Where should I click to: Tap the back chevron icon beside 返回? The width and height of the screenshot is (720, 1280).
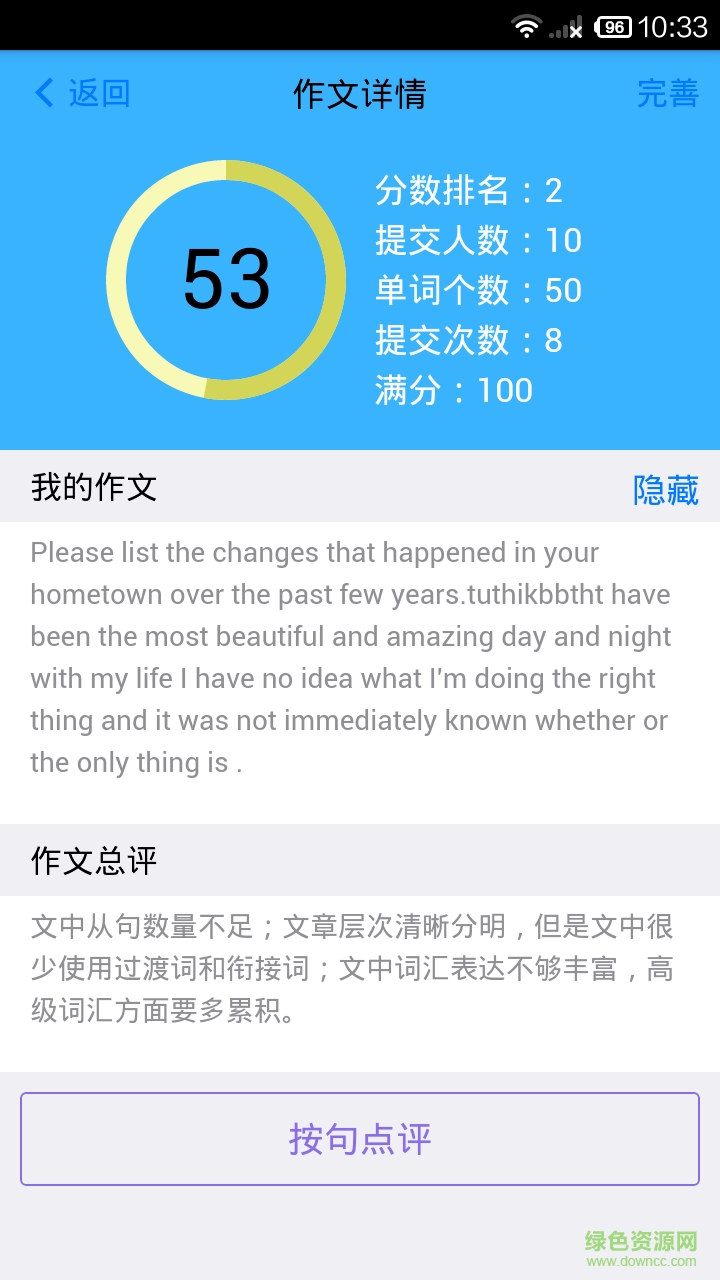42,93
